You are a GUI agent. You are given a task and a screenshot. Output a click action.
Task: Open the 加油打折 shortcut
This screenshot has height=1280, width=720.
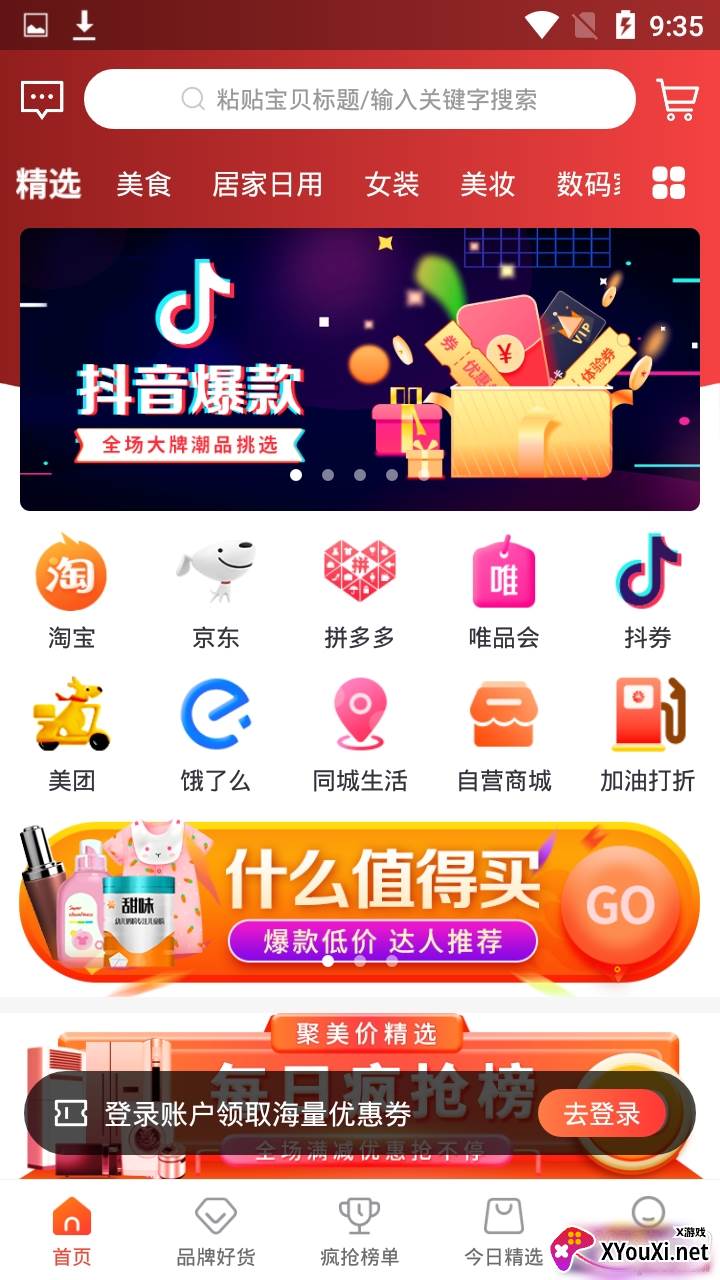(x=647, y=734)
